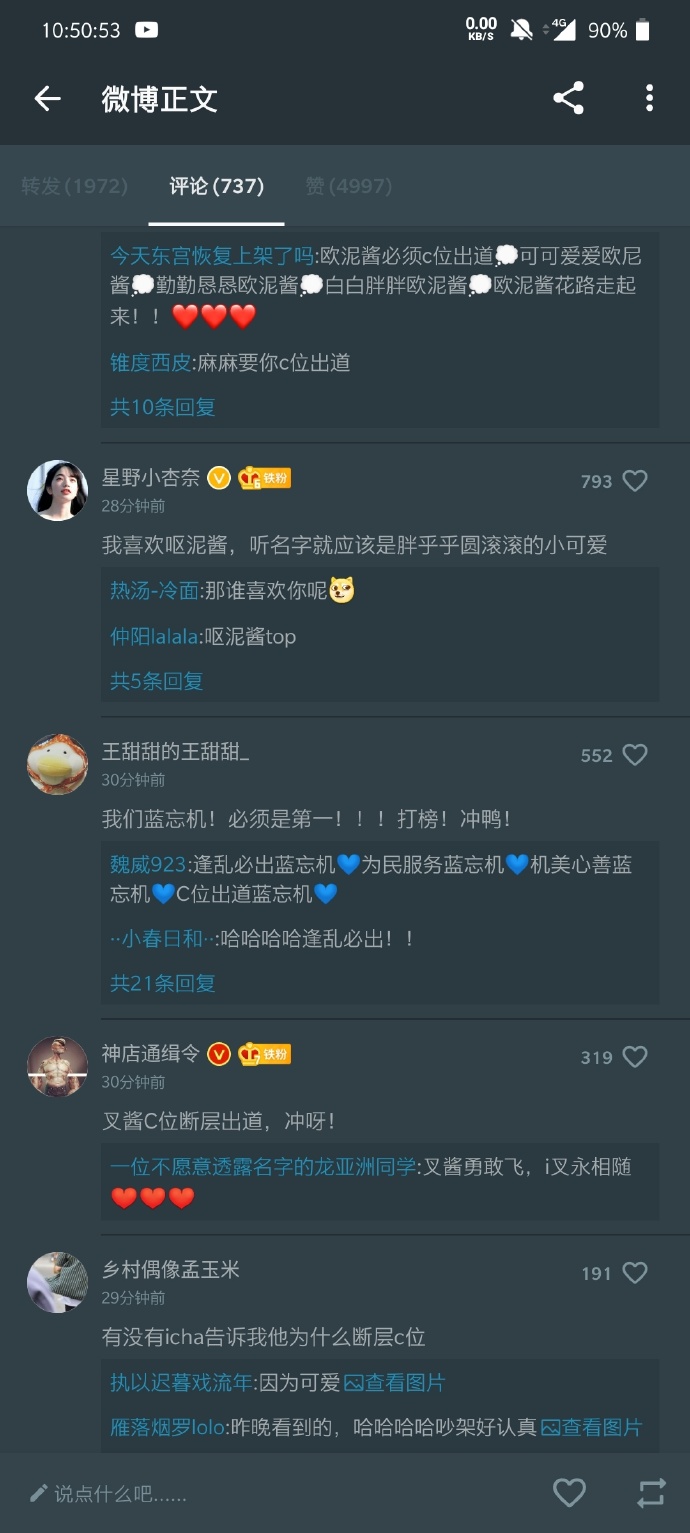Expand 共10条回复 replies

162,407
